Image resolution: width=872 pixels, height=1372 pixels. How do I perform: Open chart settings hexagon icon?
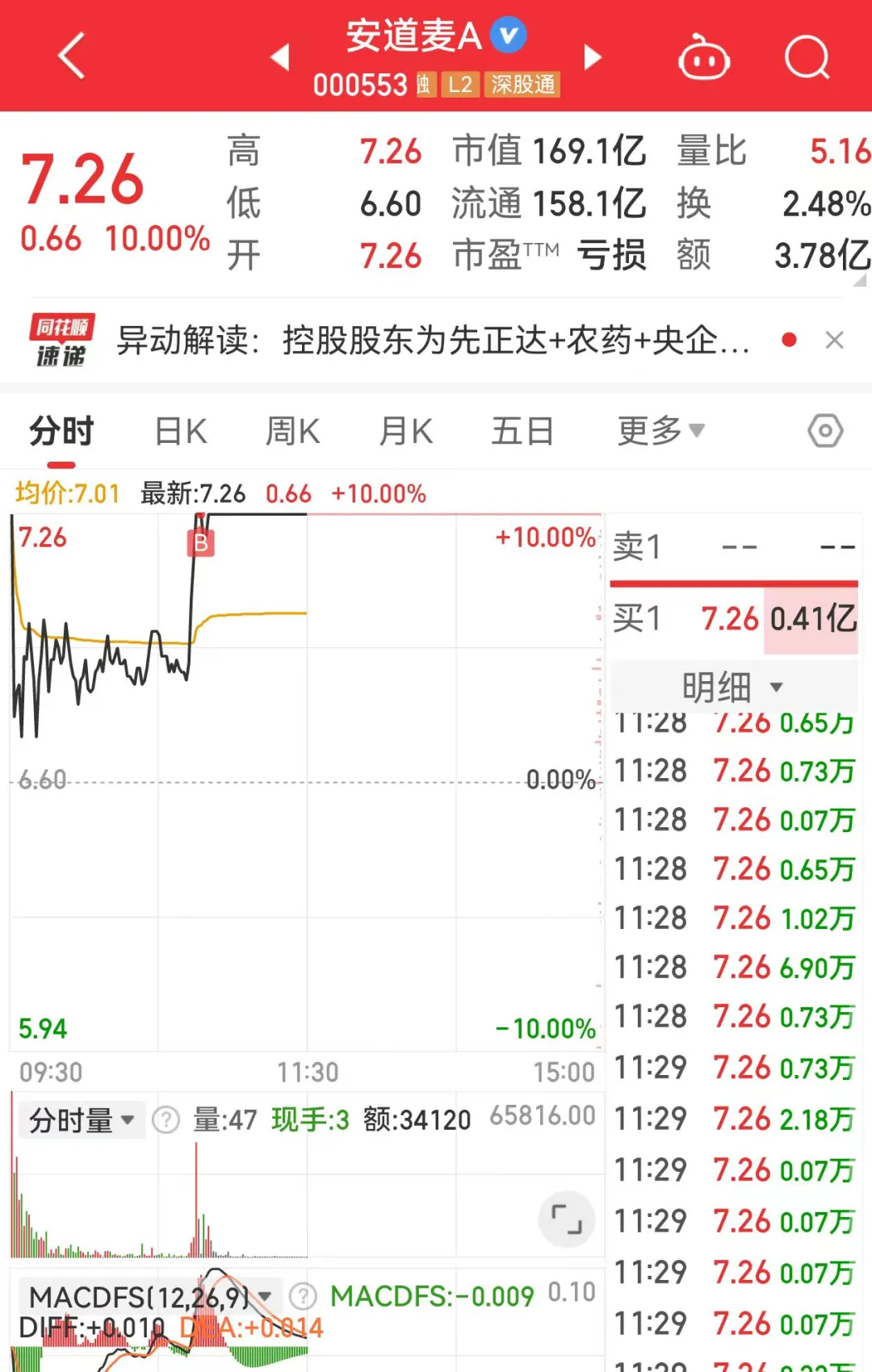[x=825, y=431]
